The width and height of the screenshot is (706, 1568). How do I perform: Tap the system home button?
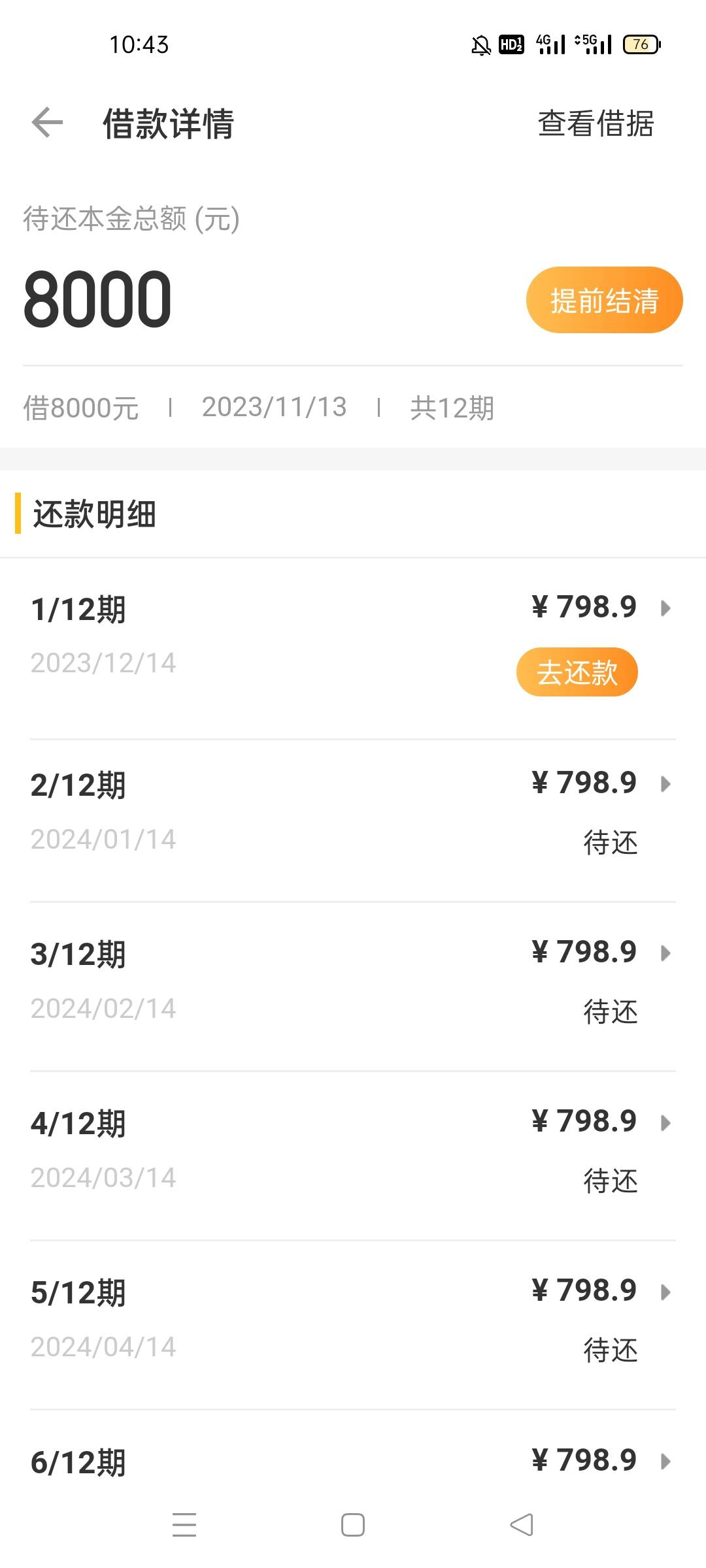[353, 1525]
